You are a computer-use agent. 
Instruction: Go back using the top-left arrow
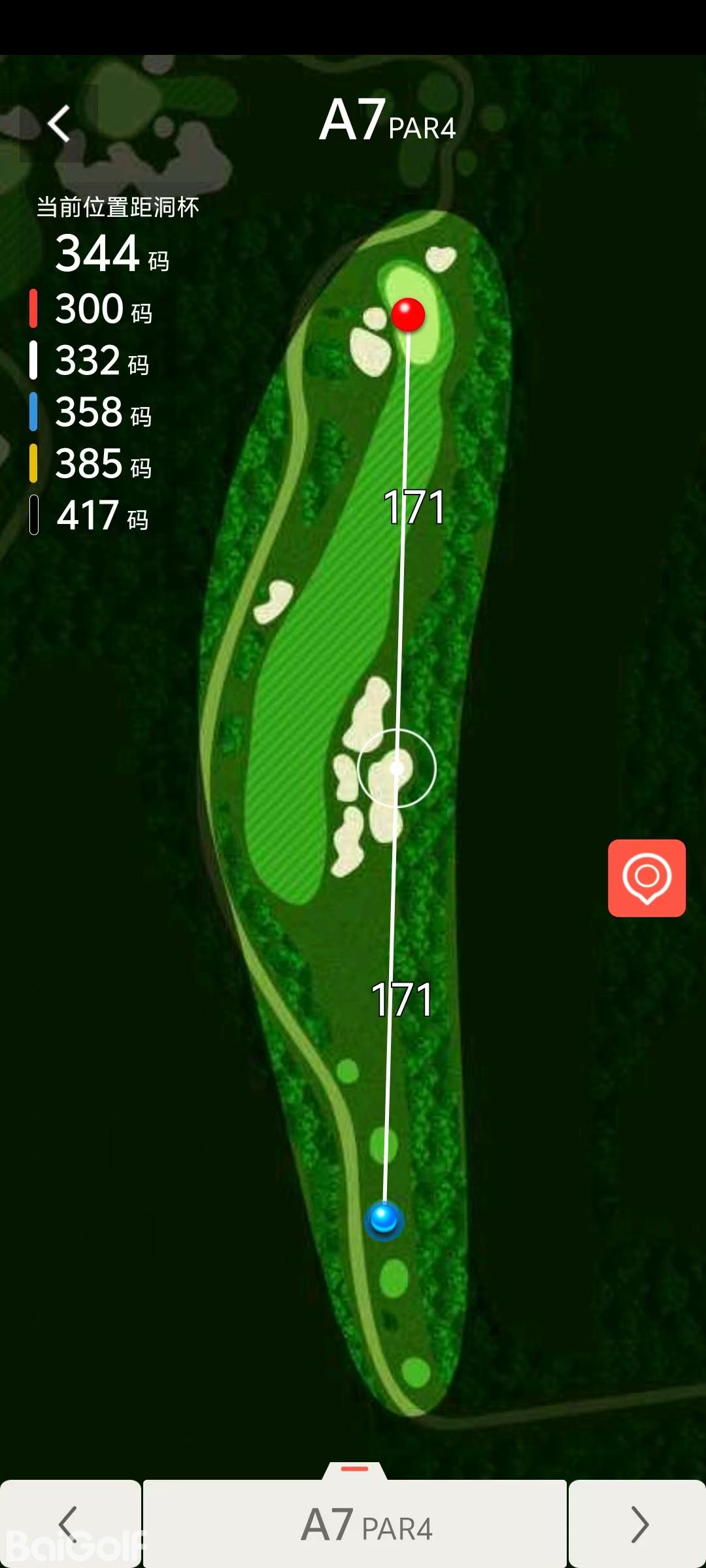[x=59, y=123]
